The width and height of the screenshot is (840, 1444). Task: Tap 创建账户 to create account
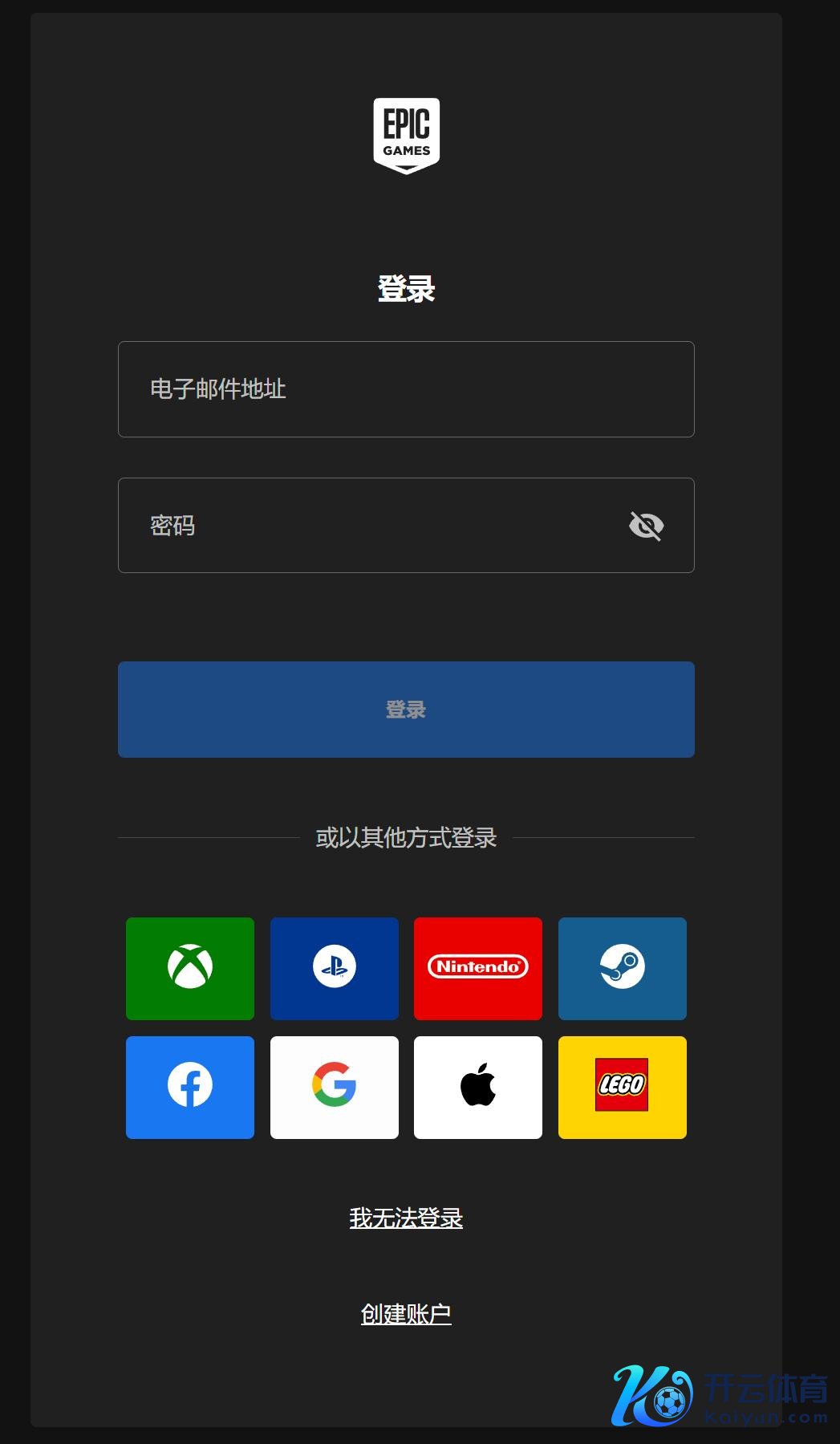pyautogui.click(x=405, y=1314)
